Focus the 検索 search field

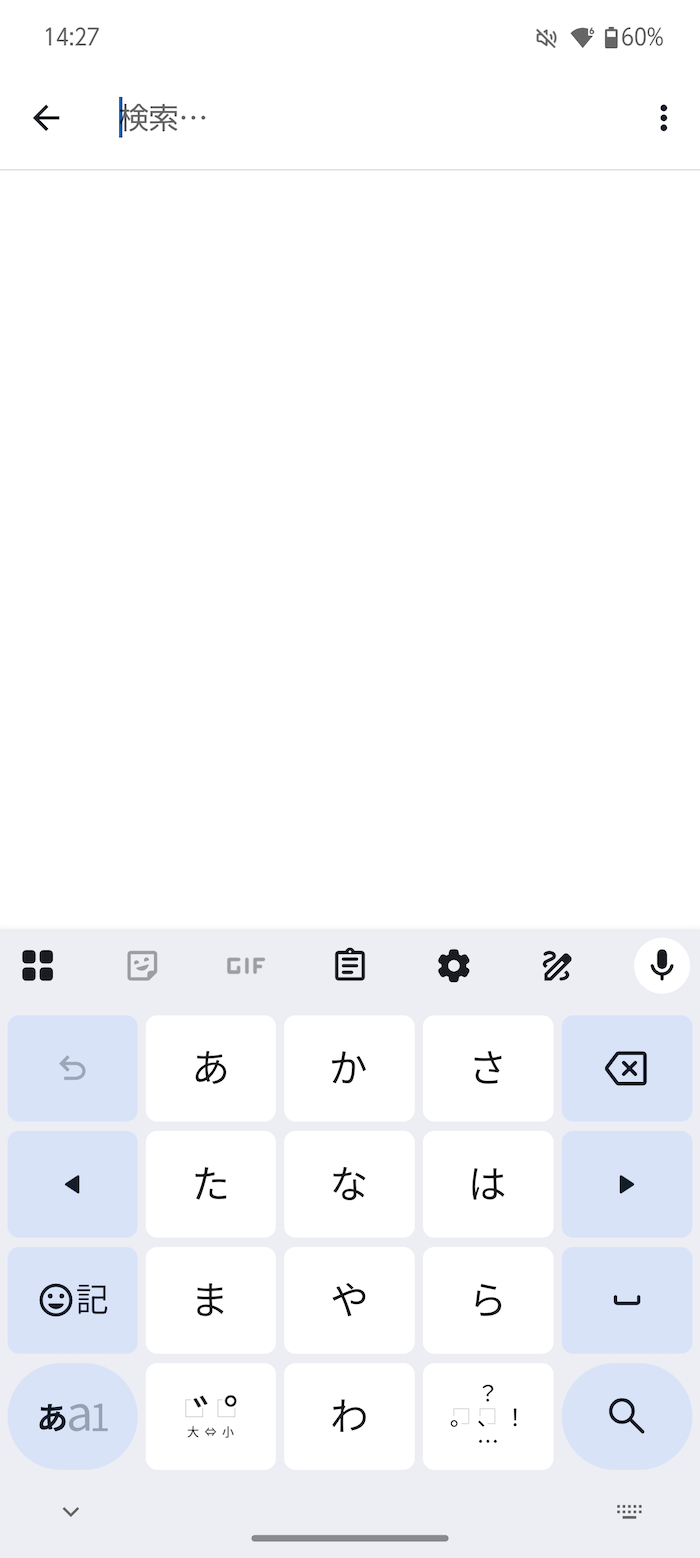(370, 118)
